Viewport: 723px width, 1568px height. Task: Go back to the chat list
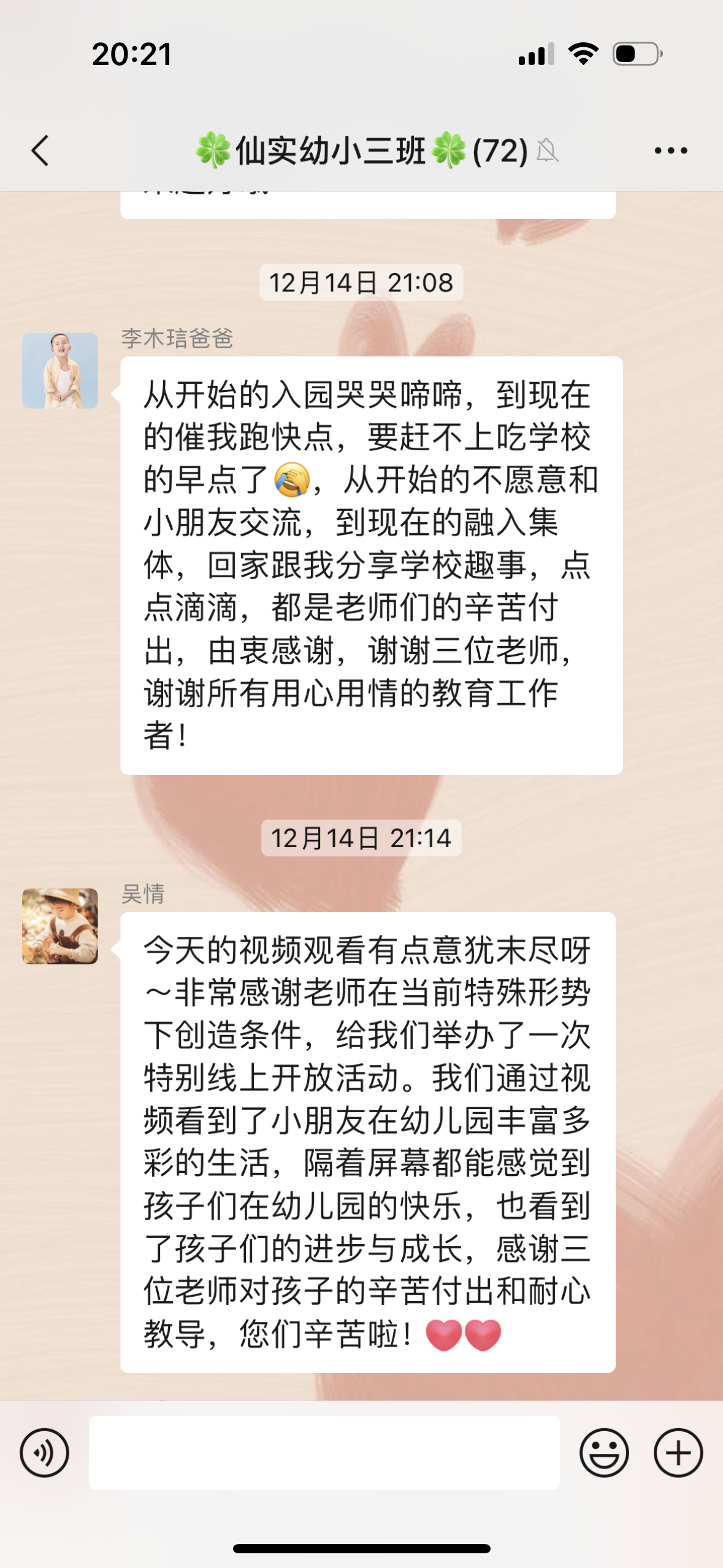pos(40,151)
